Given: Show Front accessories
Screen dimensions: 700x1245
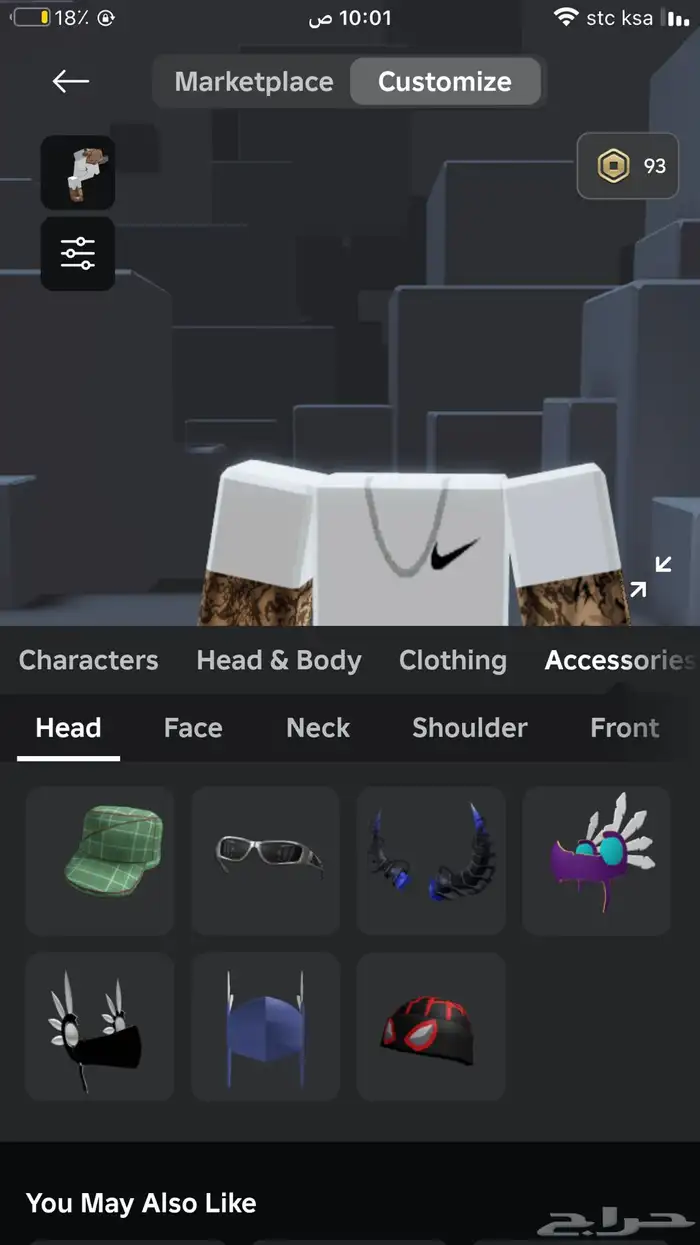Looking at the screenshot, I should [624, 728].
